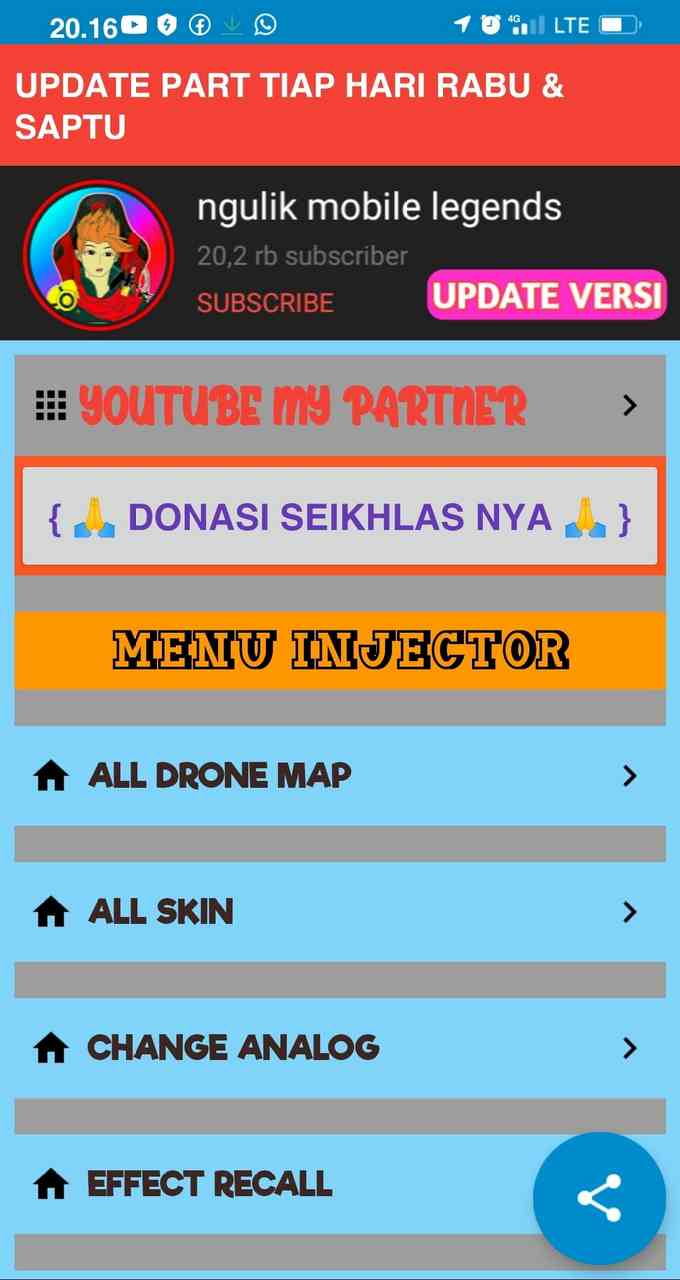
Task: Open the DONASI SEIKHLAS NYA button
Action: click(x=340, y=517)
